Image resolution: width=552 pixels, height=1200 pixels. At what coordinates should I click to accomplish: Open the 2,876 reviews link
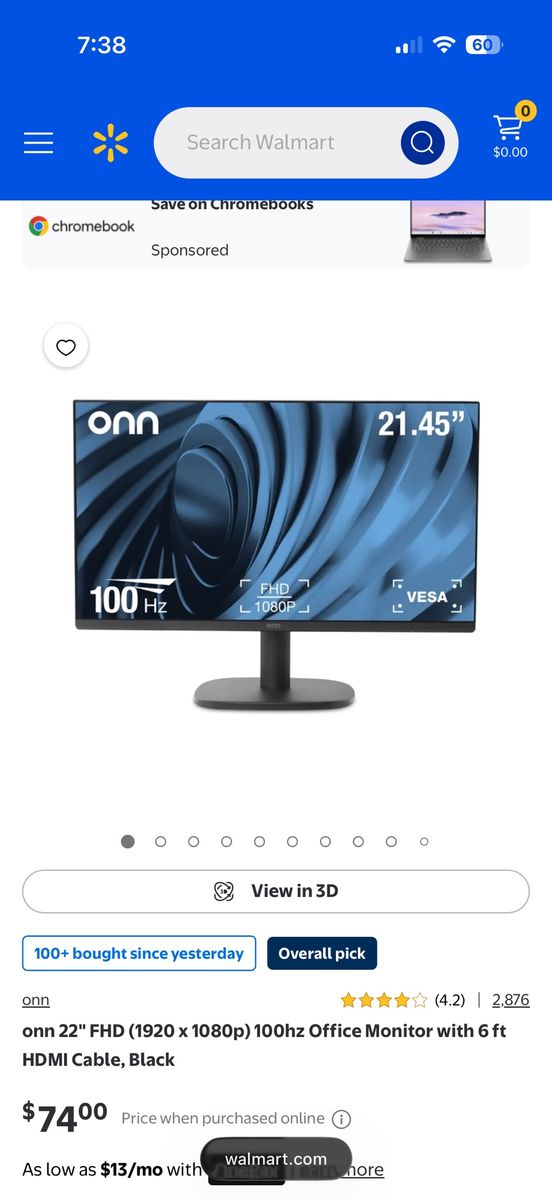(511, 1000)
